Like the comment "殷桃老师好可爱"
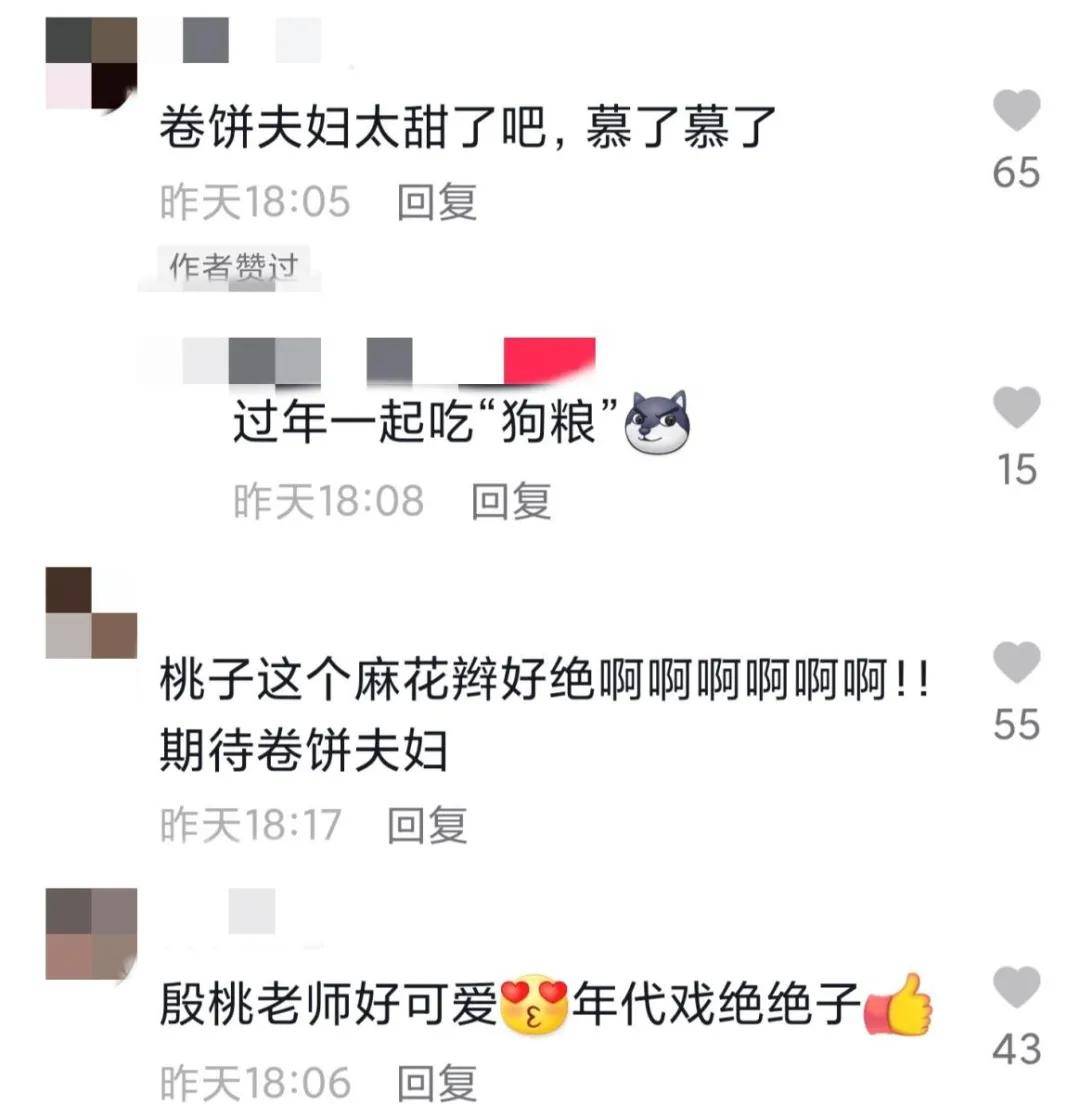This screenshot has width=1080, height=1117. tap(1016, 988)
